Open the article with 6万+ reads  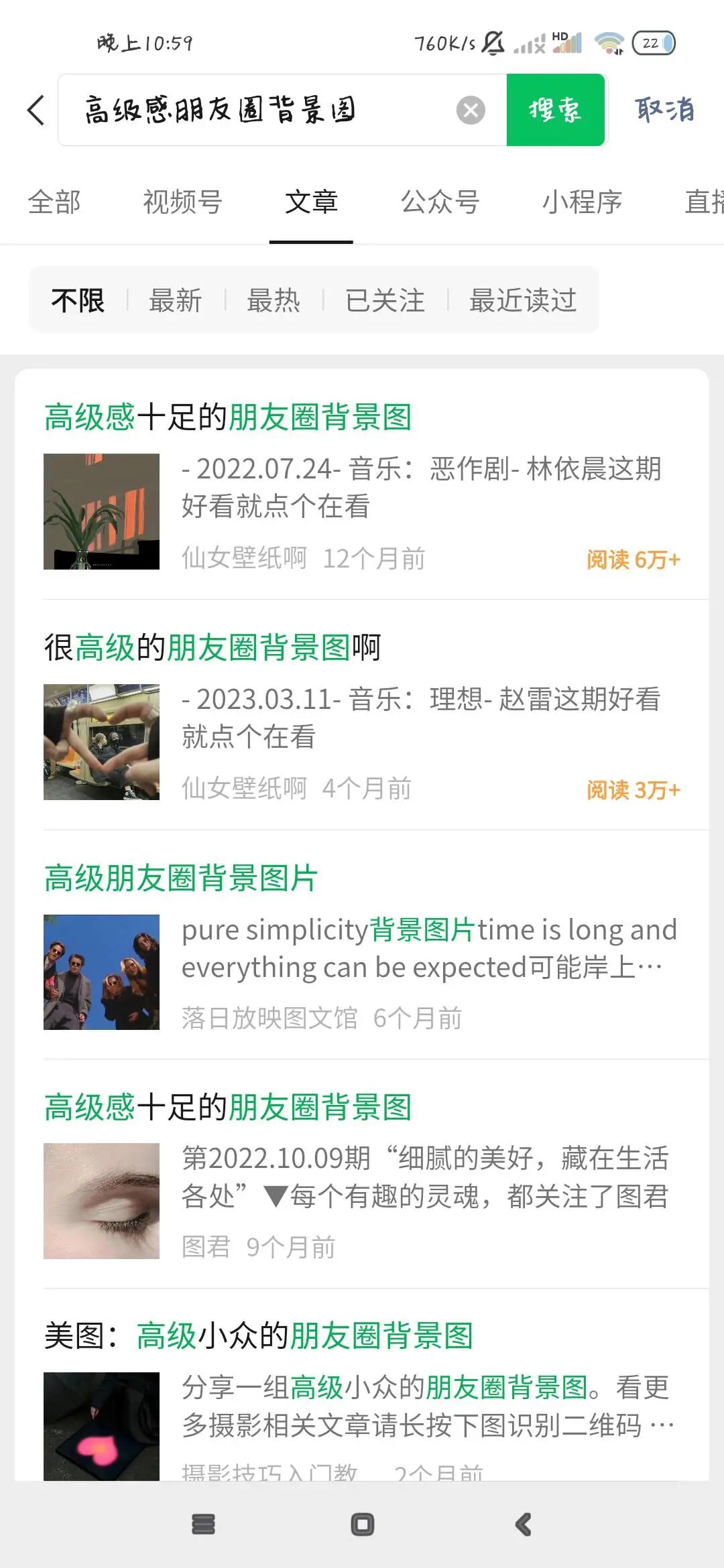click(x=362, y=485)
